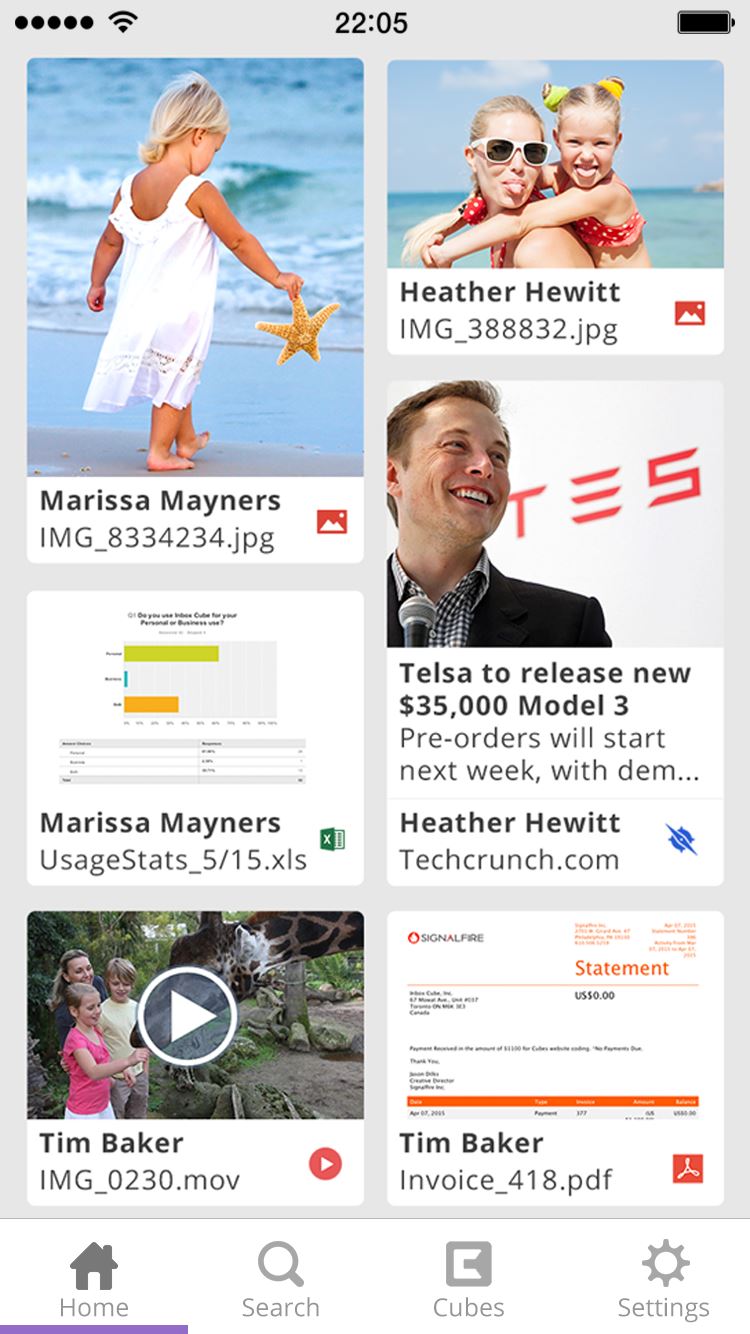Image resolution: width=750 pixels, height=1334 pixels.
Task: Open the Telsa Model 3 article card
Action: (x=555, y=633)
